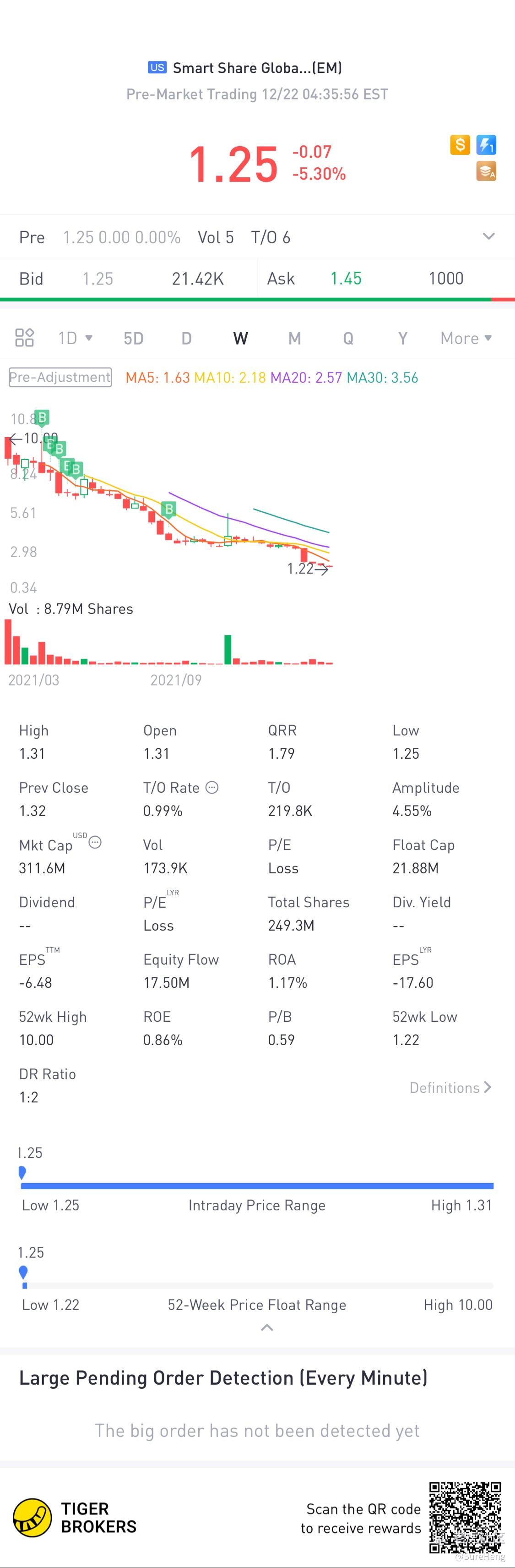Tap the orange stacked layers icon
The width and height of the screenshot is (515, 1568).
coord(486,172)
